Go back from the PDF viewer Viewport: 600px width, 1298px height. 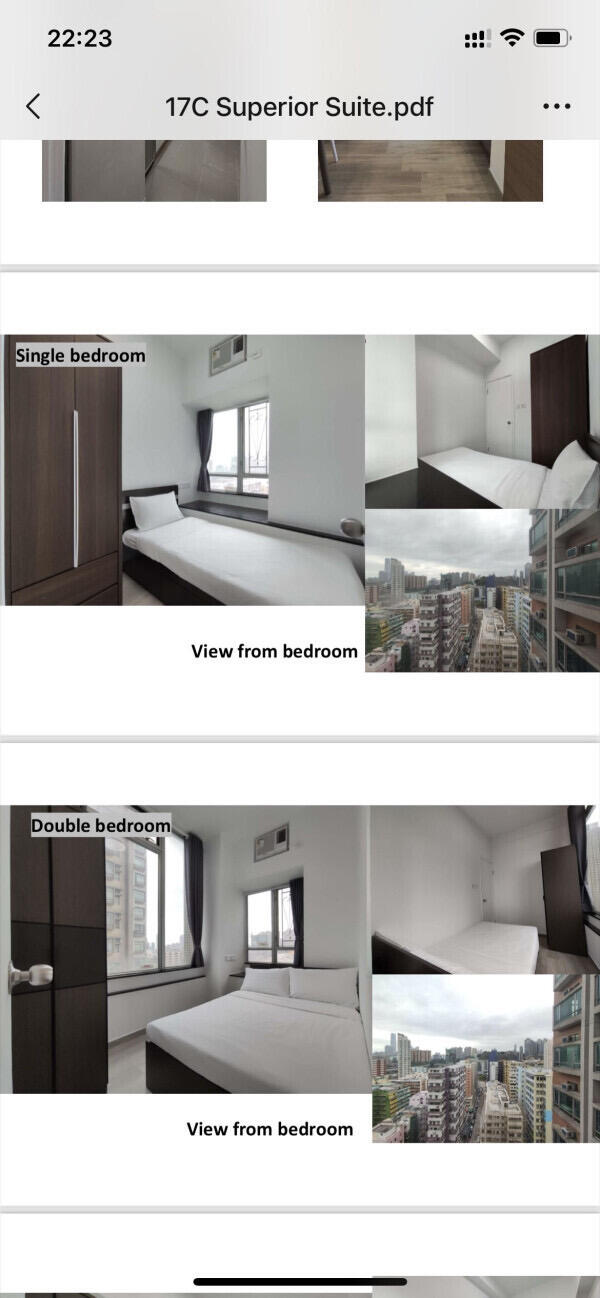33,107
